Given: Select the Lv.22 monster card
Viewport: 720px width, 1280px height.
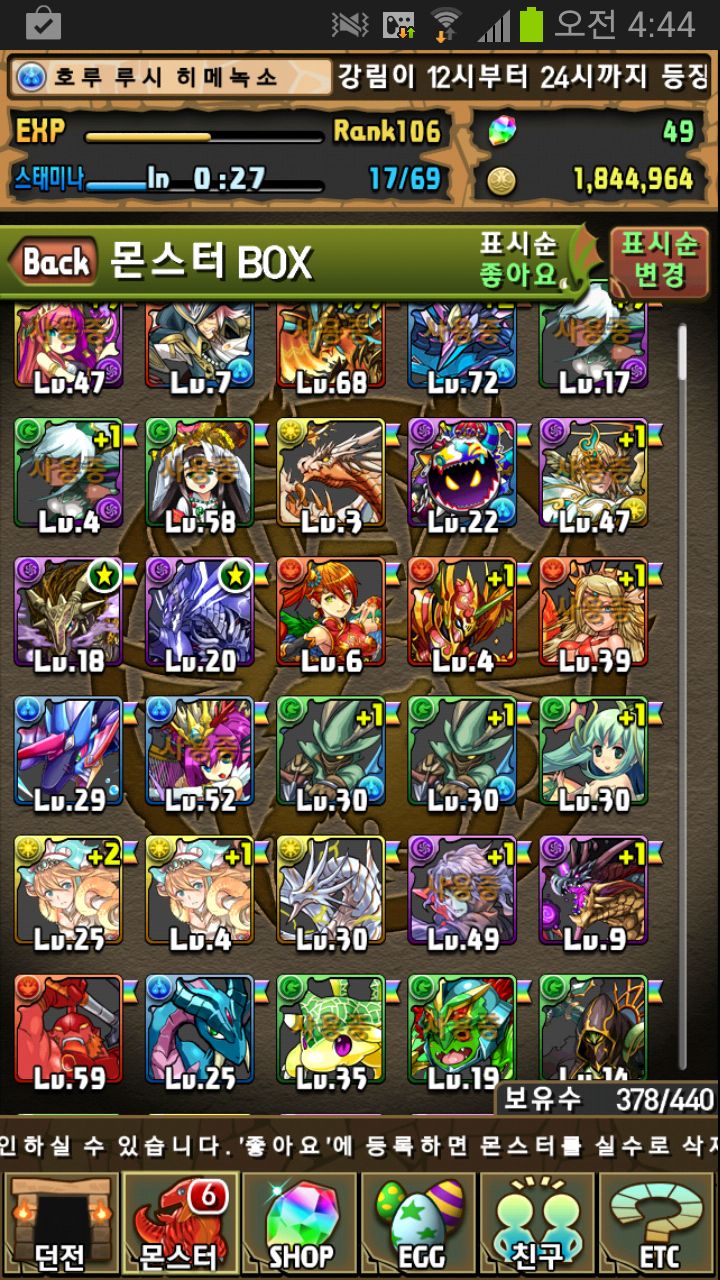Looking at the screenshot, I should pyautogui.click(x=462, y=475).
